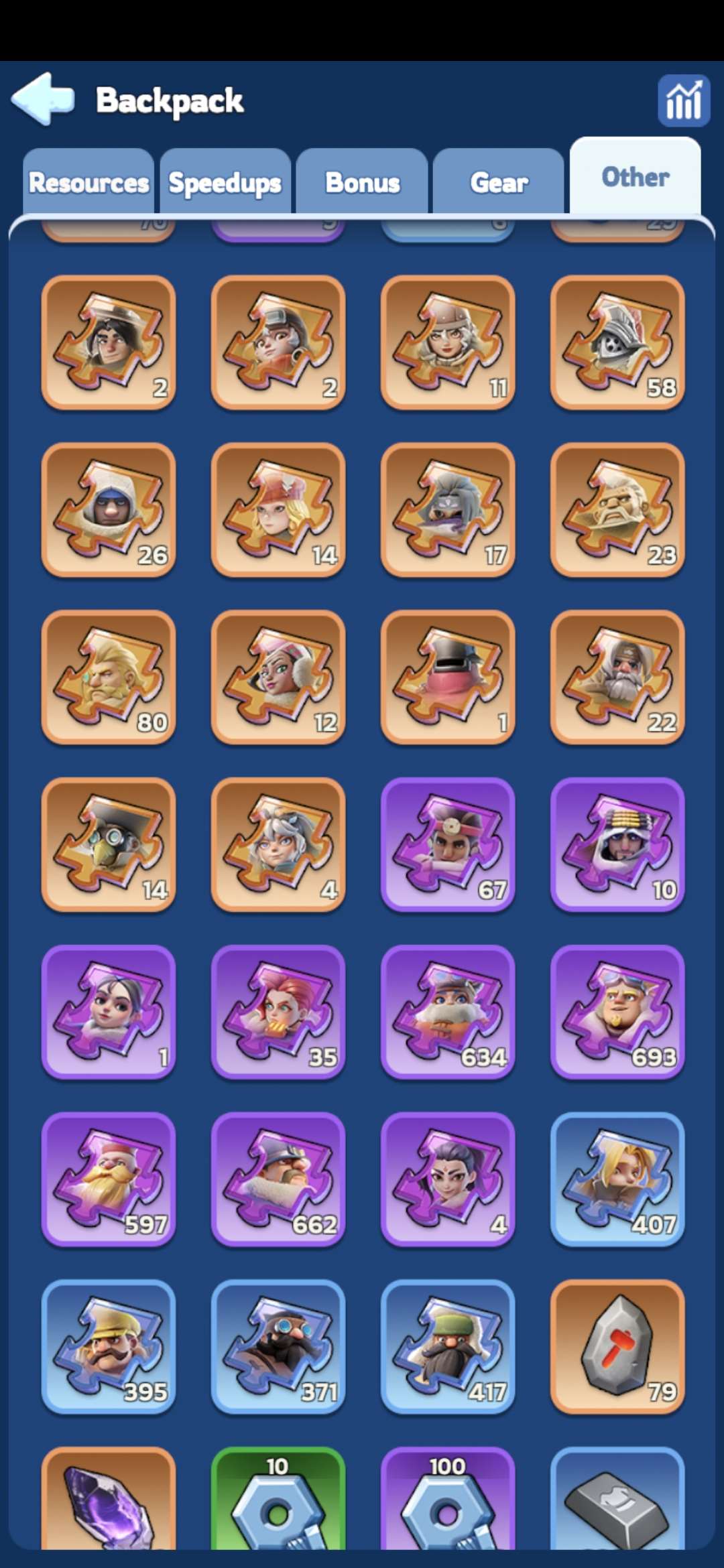The image size is (724, 1568).
Task: Select the purple hero shard showing 597
Action: [x=109, y=1179]
